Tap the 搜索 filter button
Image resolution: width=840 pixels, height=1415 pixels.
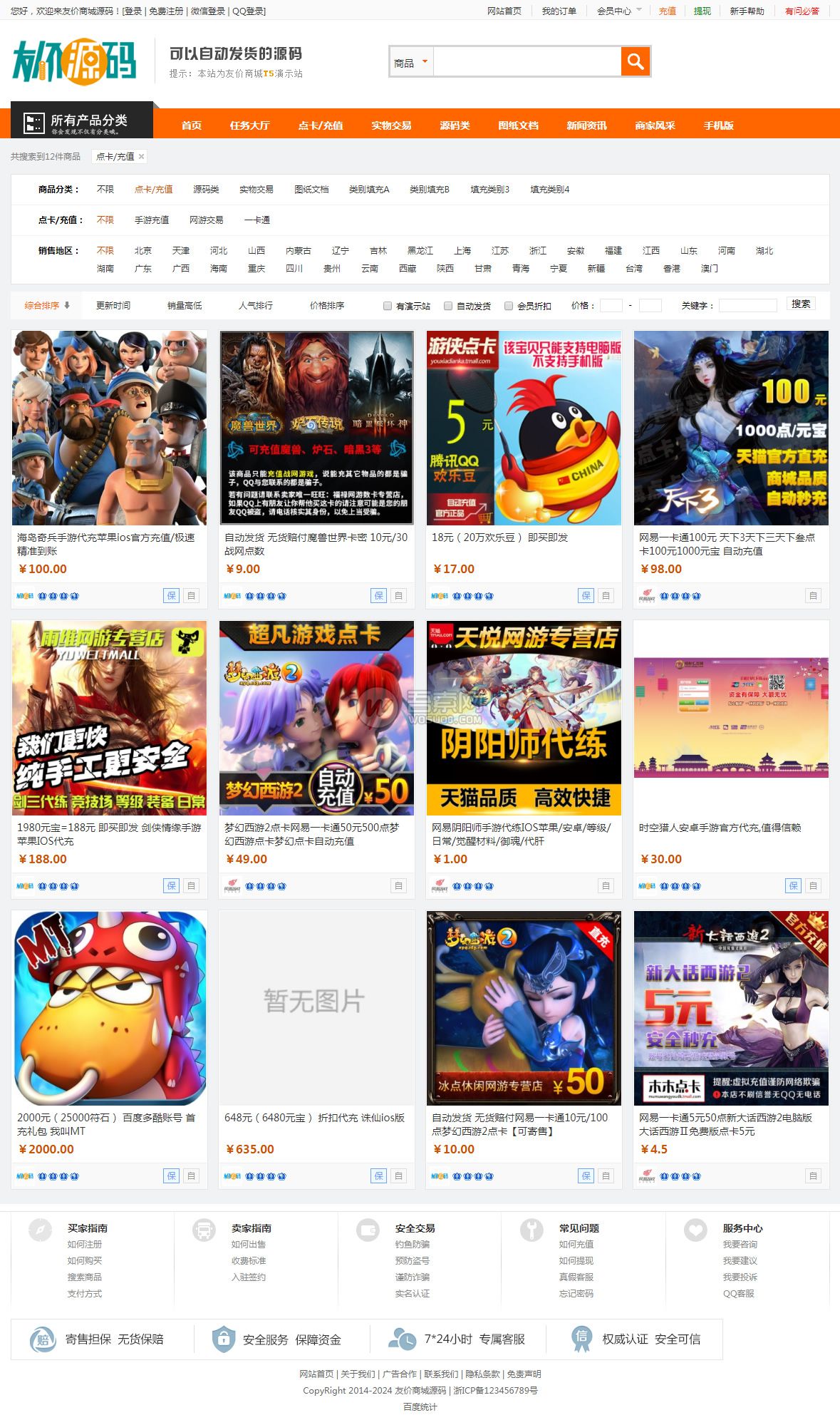click(801, 304)
